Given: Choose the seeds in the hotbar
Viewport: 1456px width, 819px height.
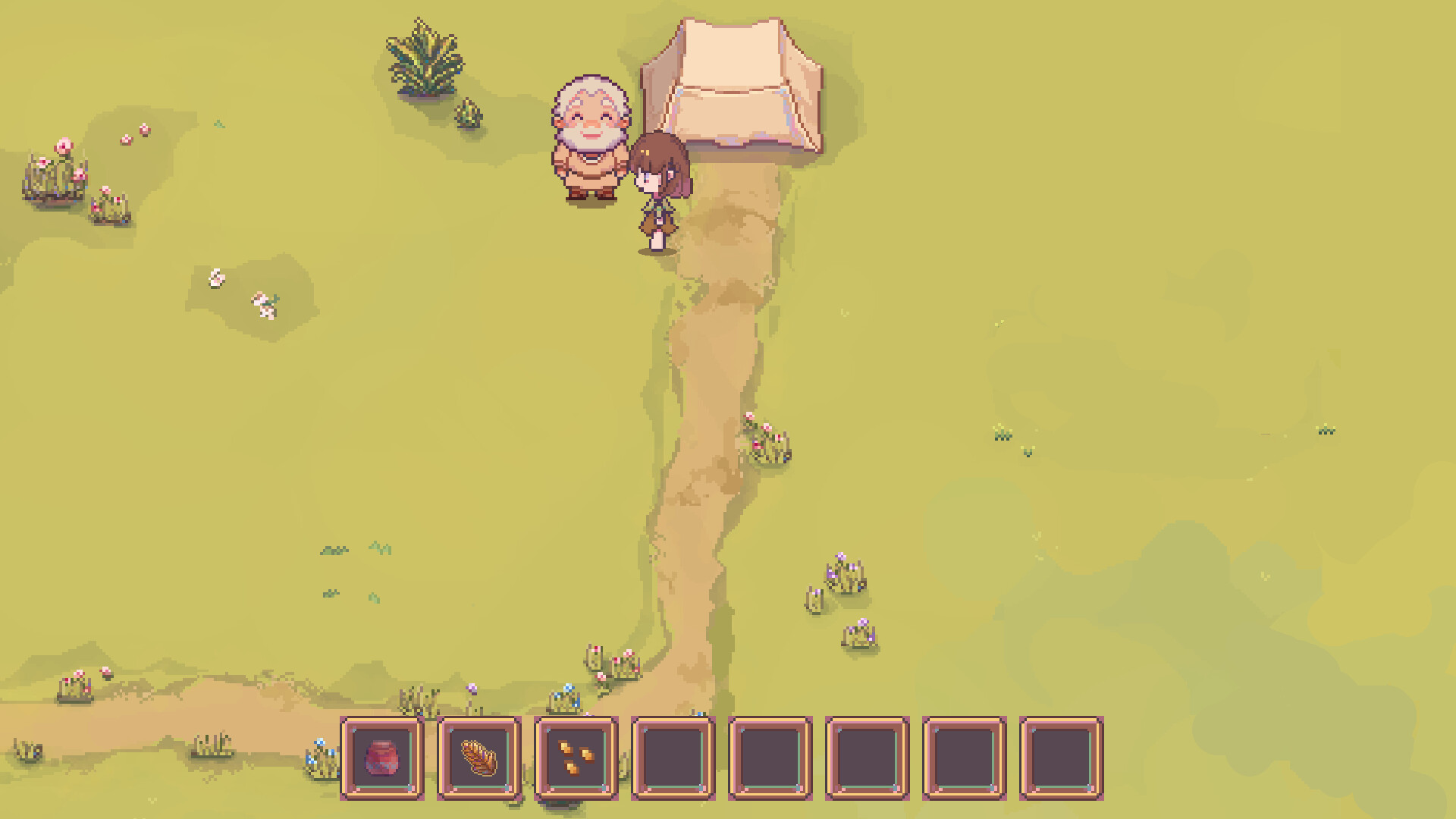Looking at the screenshot, I should (x=576, y=758).
